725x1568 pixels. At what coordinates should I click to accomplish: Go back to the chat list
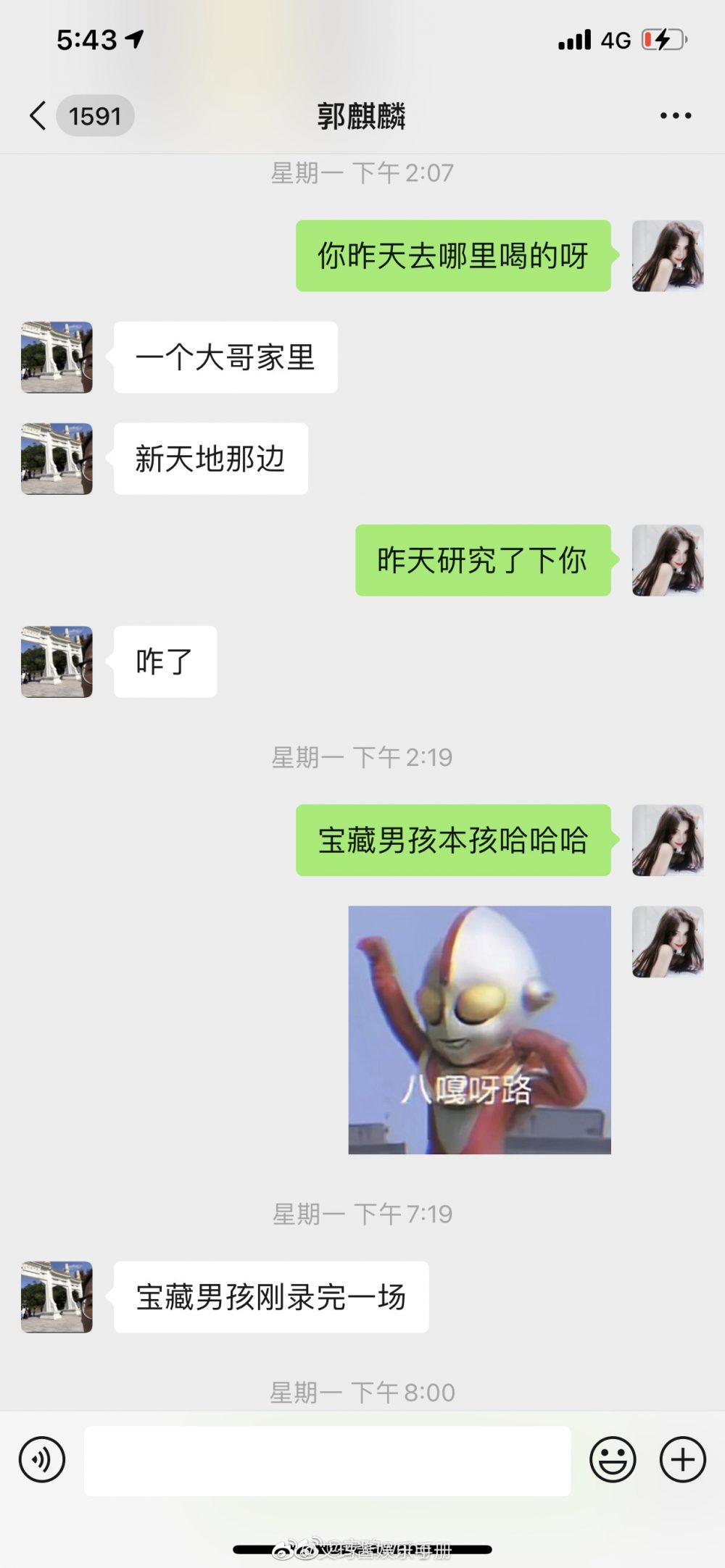(x=39, y=116)
